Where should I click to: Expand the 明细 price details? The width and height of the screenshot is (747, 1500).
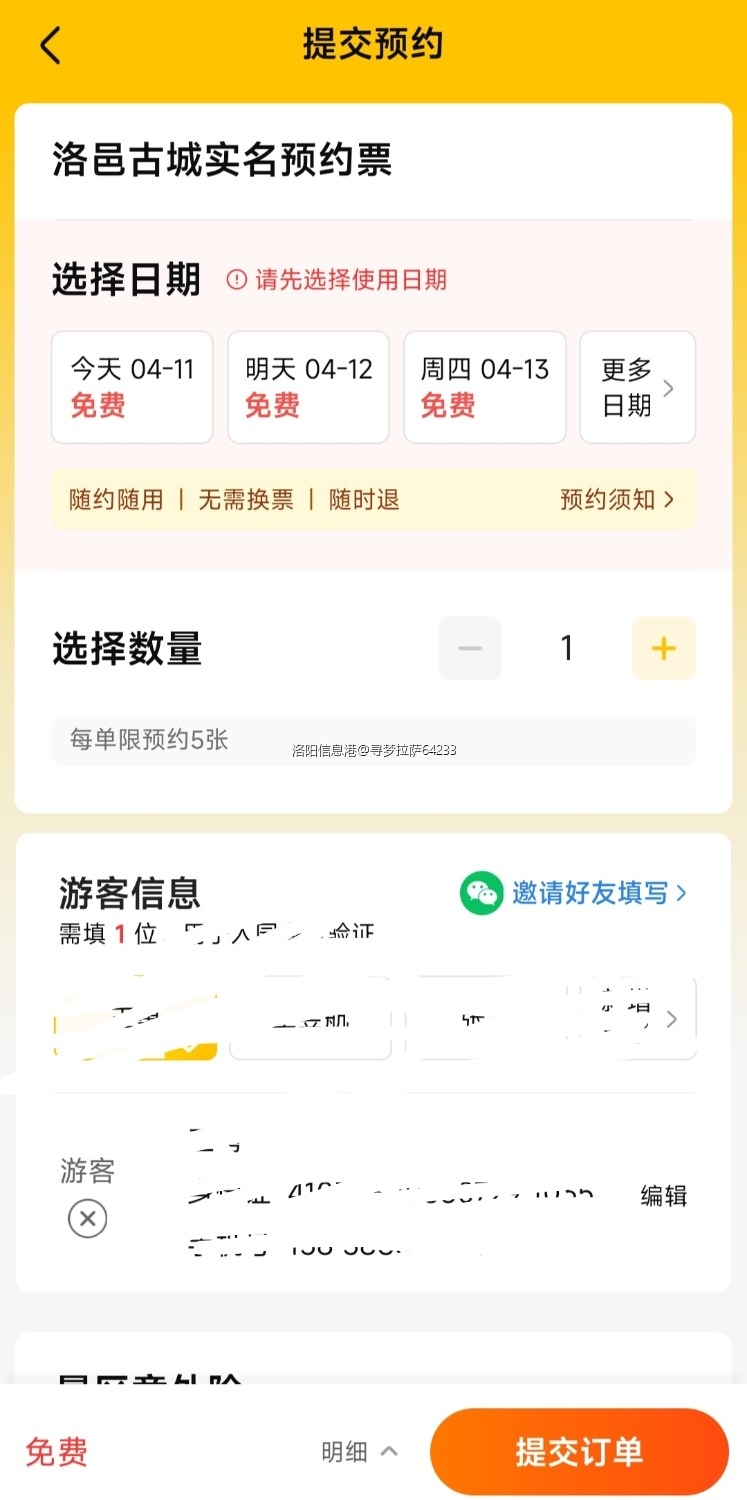click(x=359, y=1452)
